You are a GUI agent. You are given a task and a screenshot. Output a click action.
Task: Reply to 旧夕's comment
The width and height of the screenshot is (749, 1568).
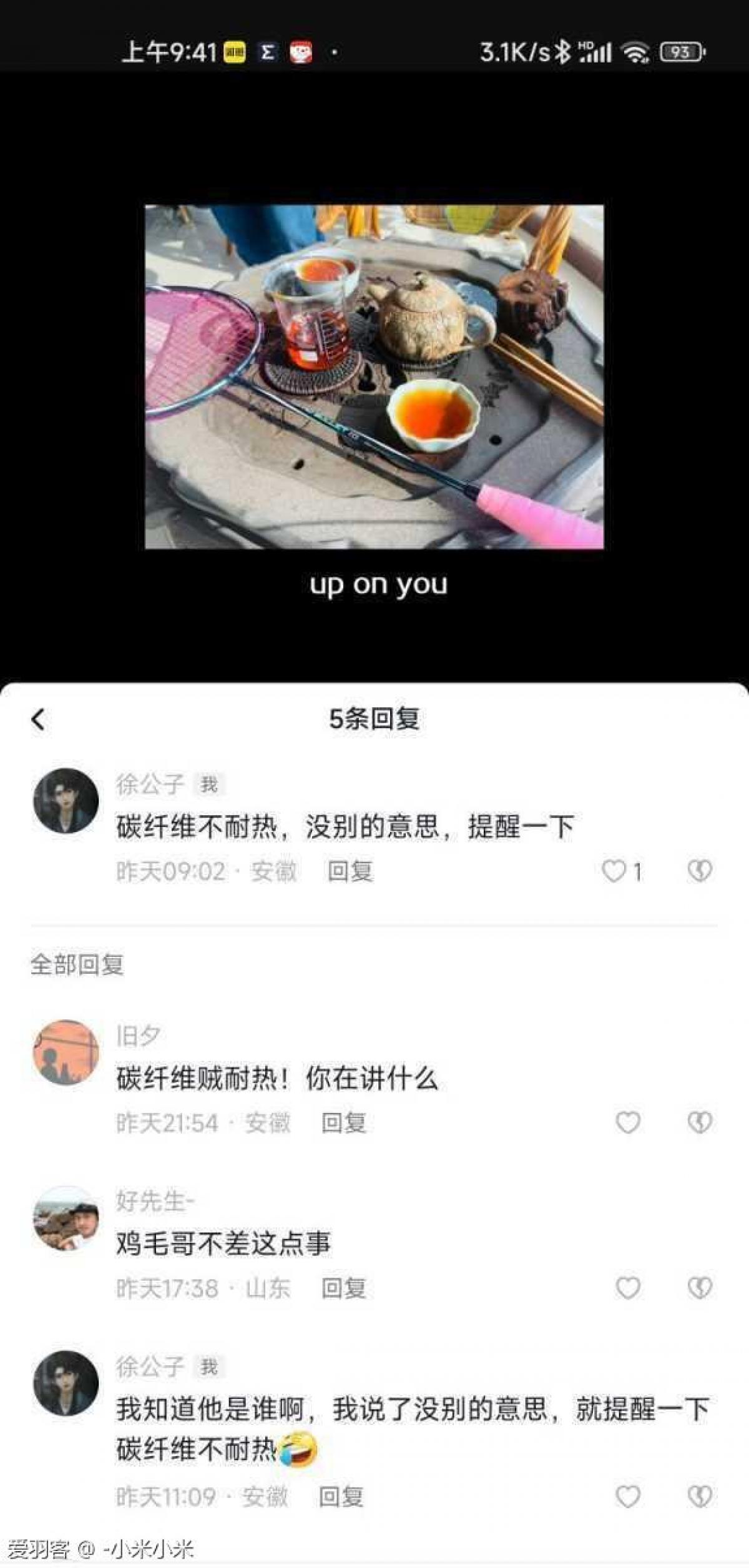click(x=343, y=1122)
